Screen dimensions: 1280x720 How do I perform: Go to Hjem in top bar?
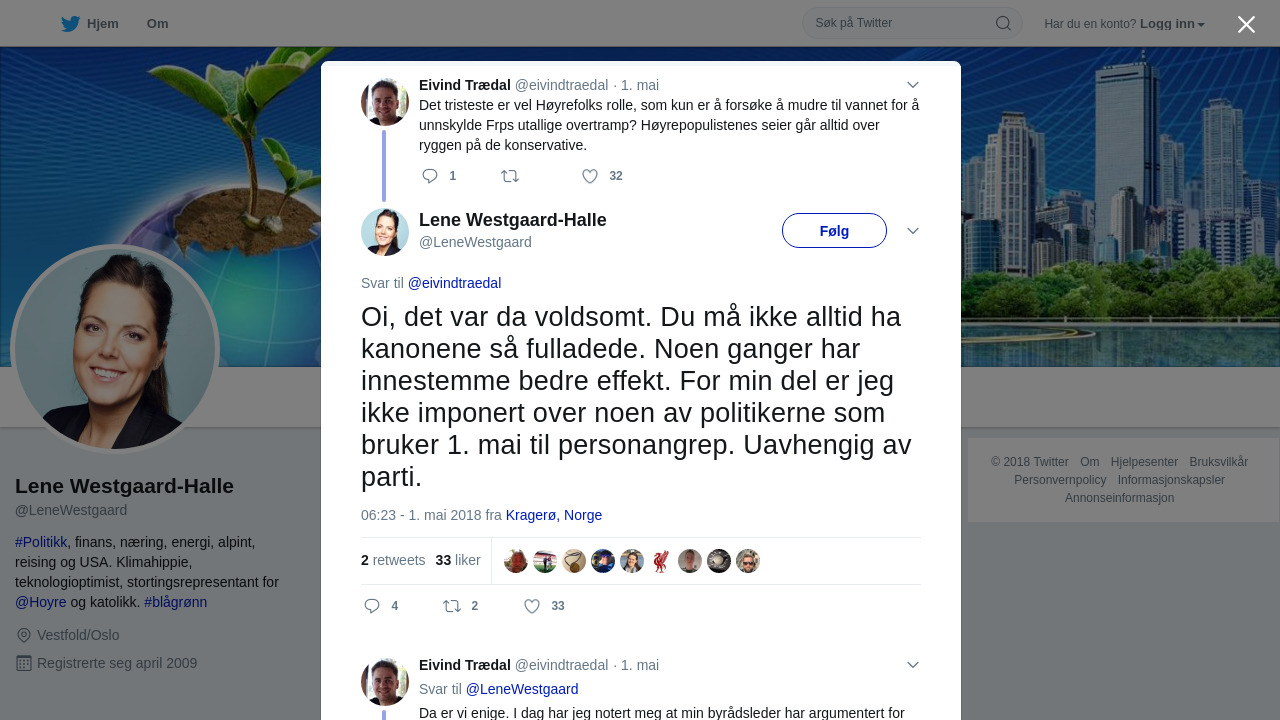tap(90, 24)
